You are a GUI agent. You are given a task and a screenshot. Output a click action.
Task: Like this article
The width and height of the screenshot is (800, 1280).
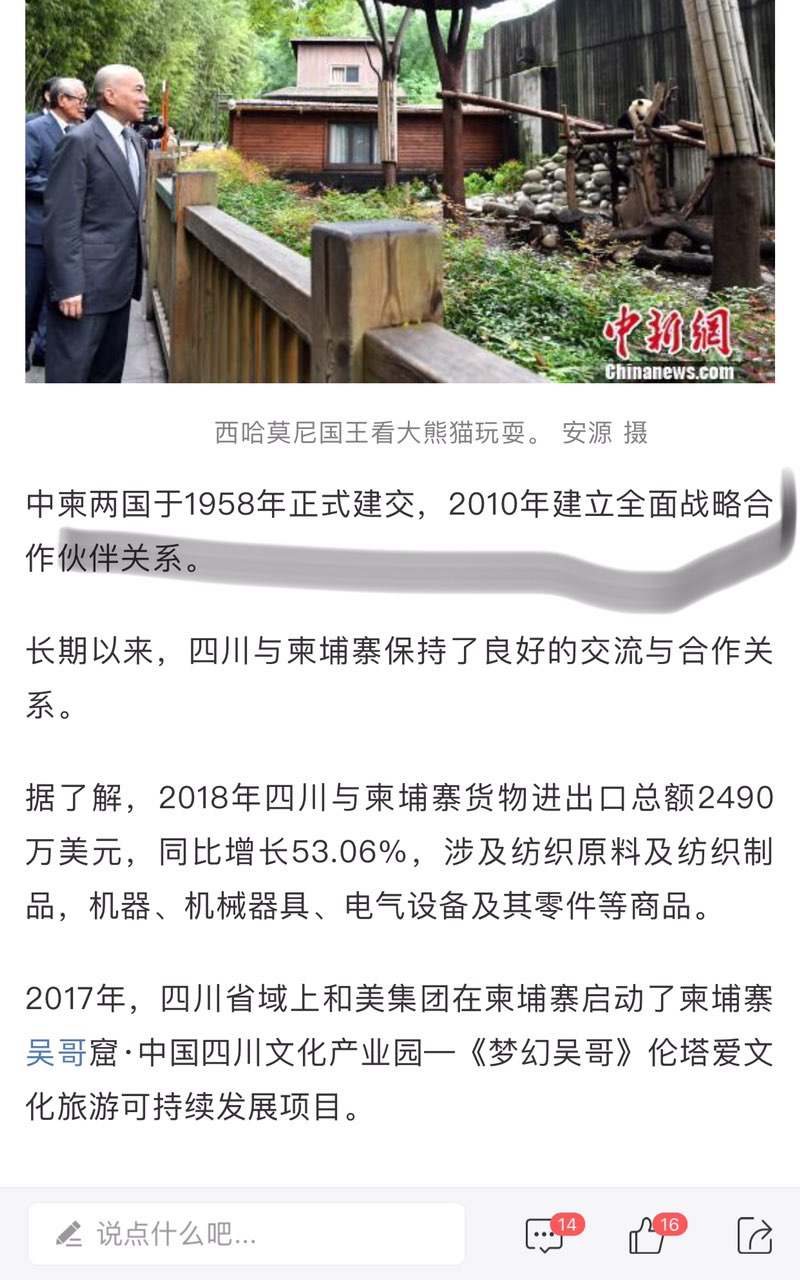[x=649, y=1236]
